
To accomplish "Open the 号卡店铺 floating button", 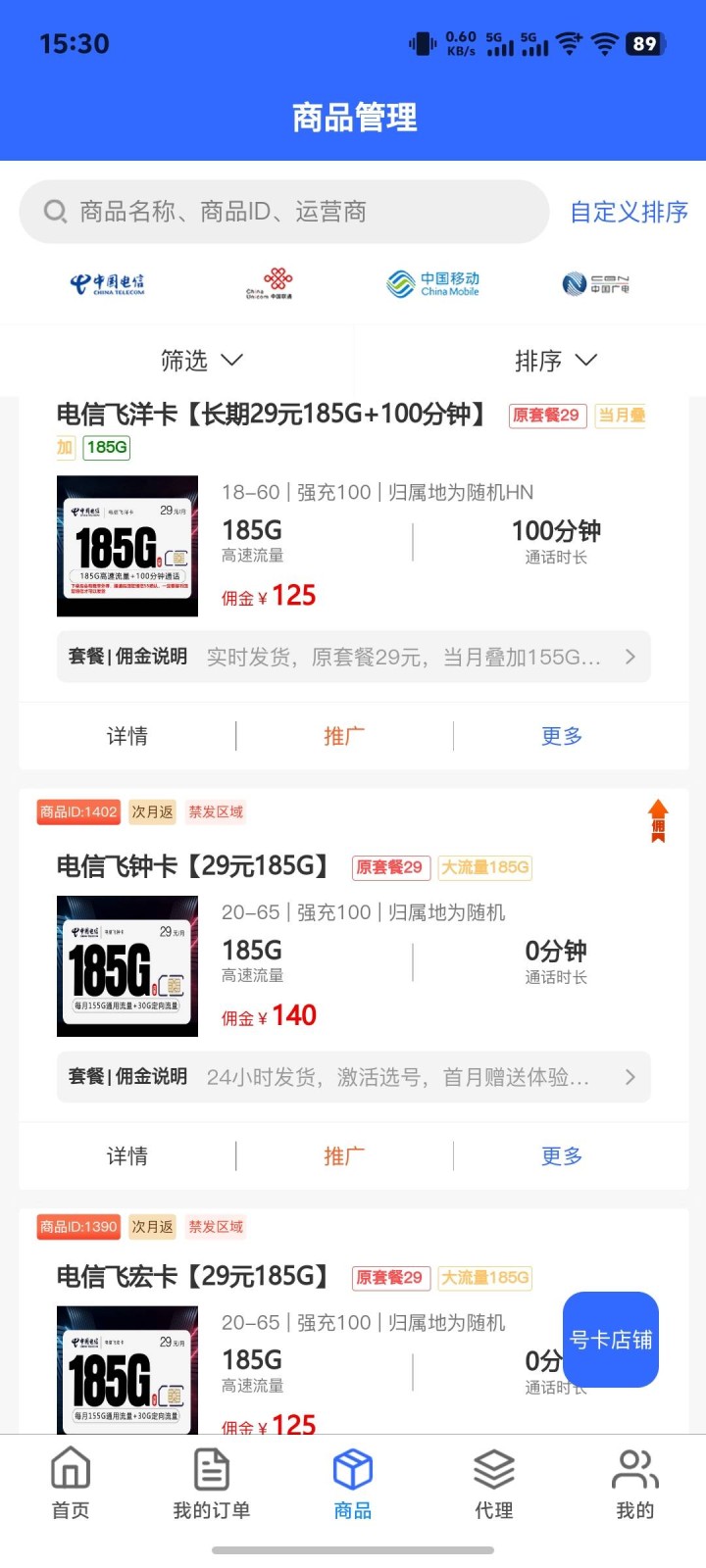I will 610,1340.
